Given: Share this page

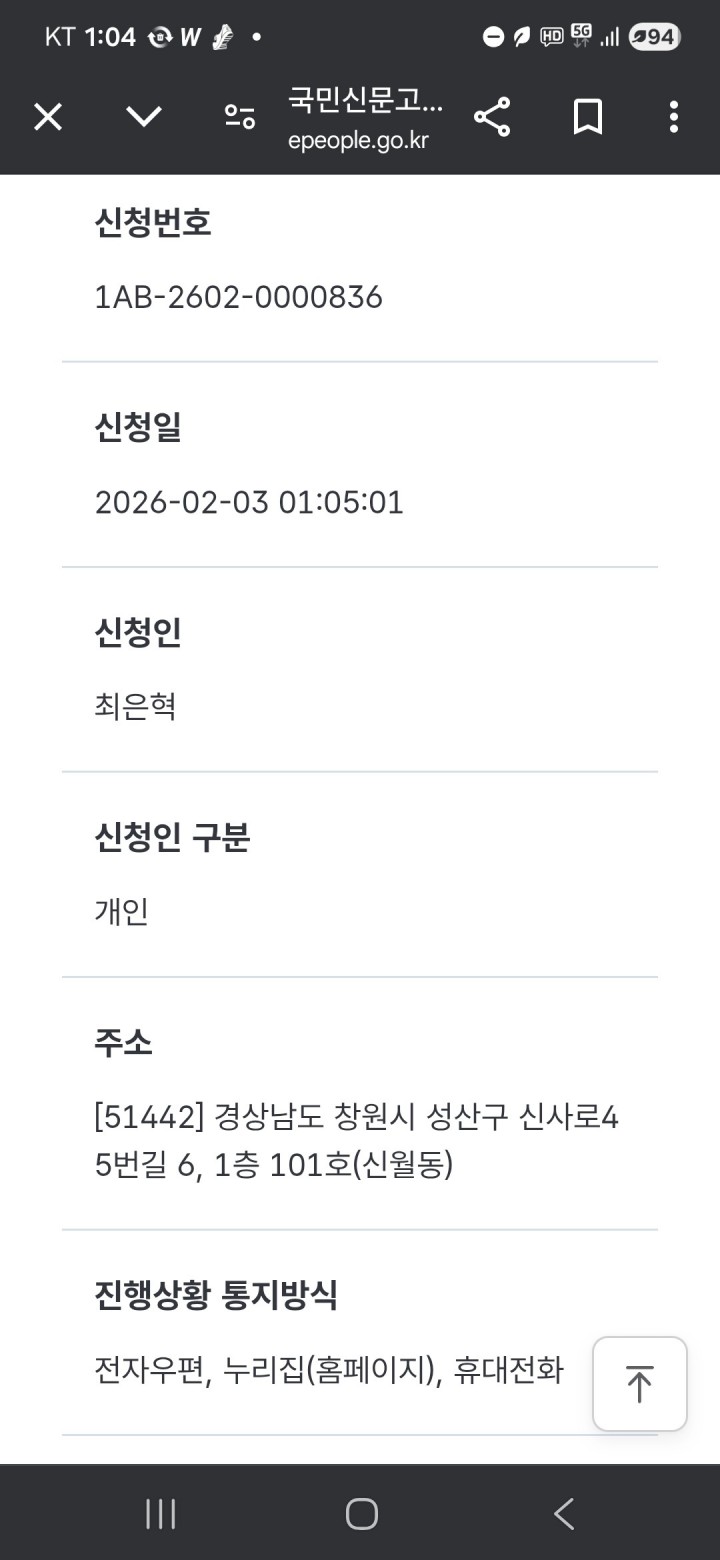Looking at the screenshot, I should click(492, 118).
